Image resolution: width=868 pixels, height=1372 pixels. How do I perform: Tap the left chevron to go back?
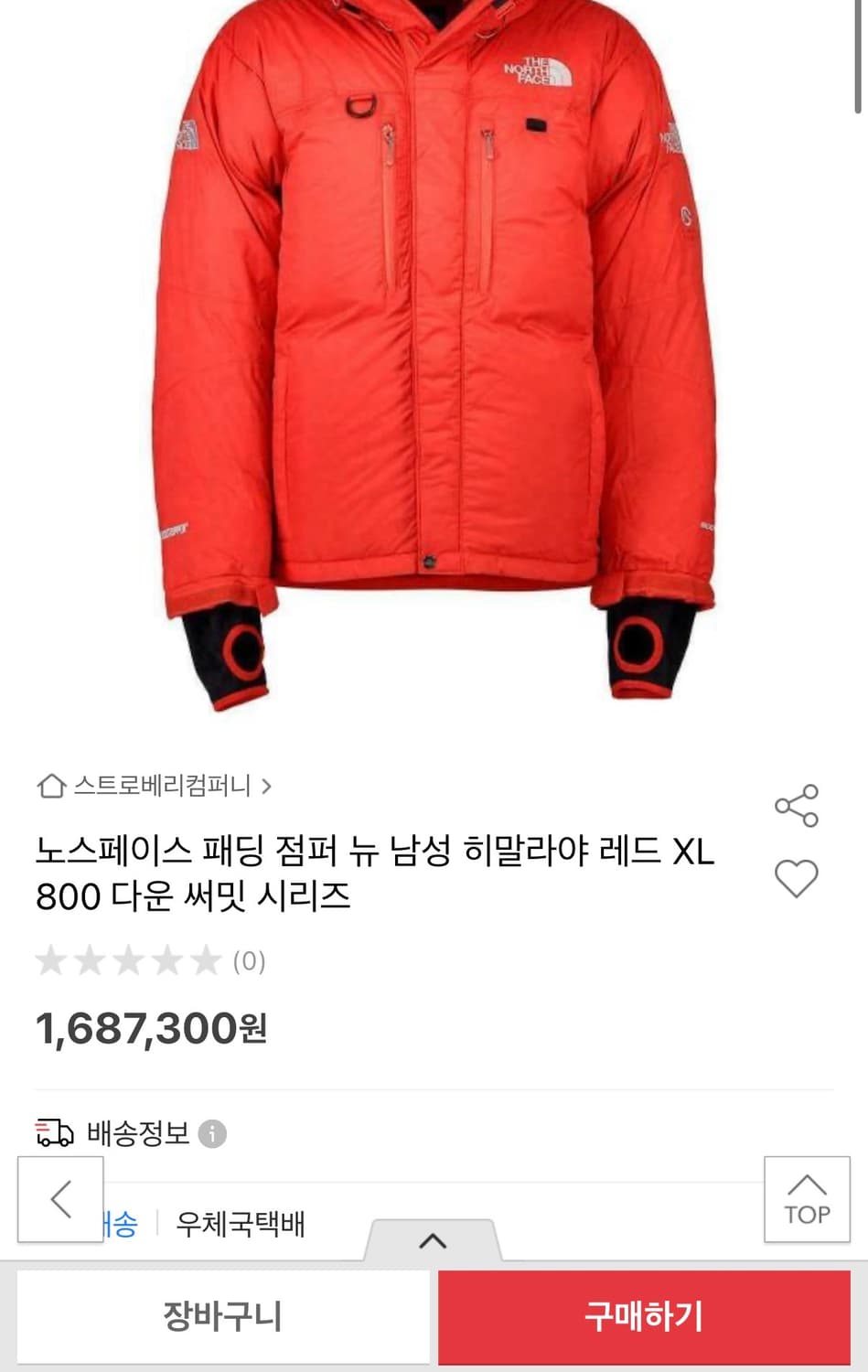point(59,1198)
